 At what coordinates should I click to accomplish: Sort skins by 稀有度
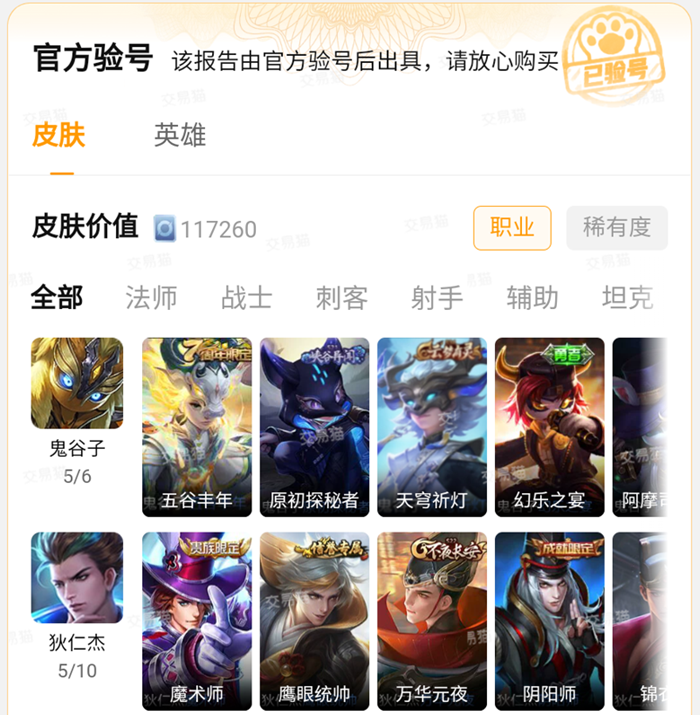click(x=616, y=228)
